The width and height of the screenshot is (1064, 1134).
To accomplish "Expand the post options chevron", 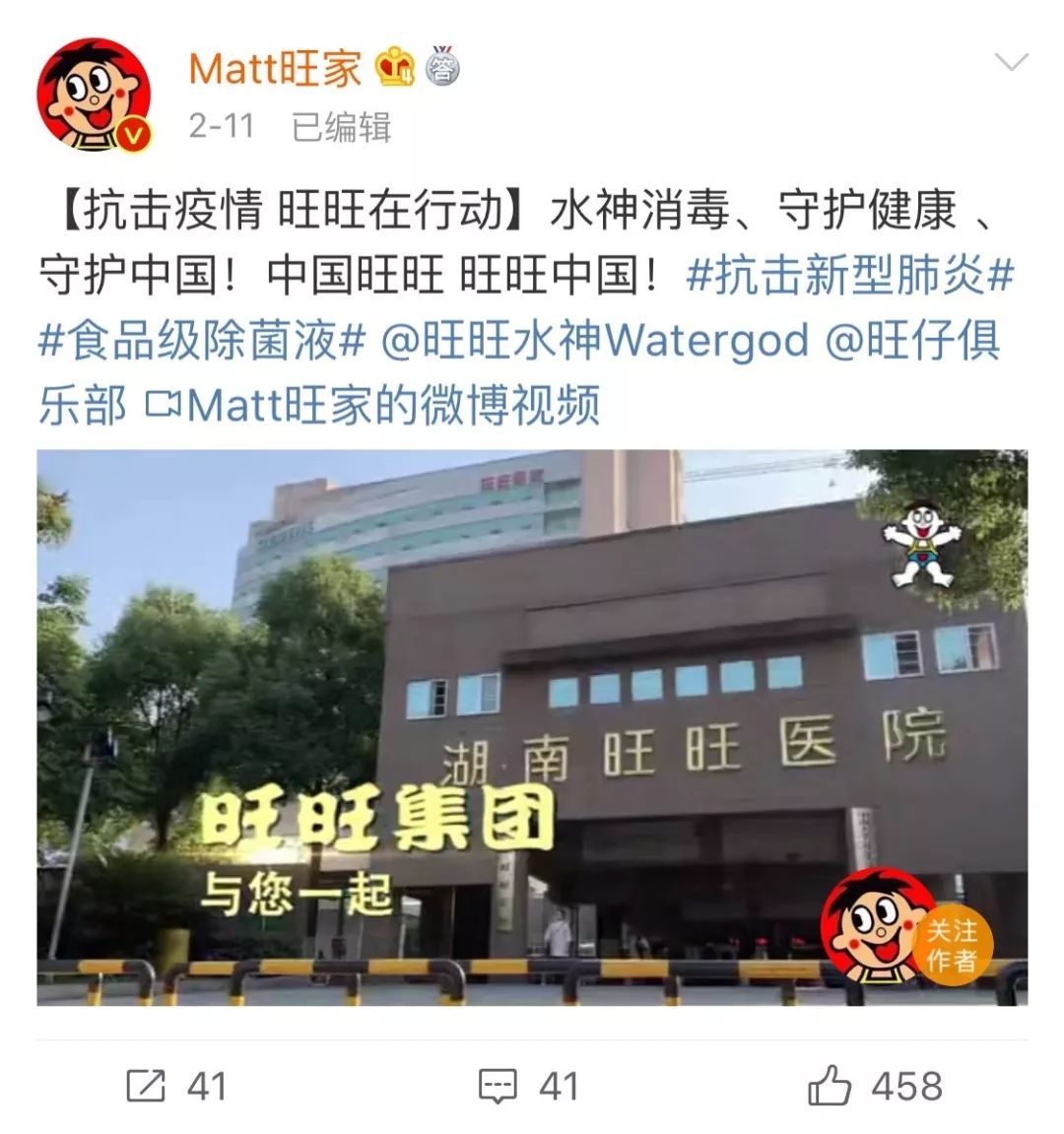I will click(x=1011, y=64).
